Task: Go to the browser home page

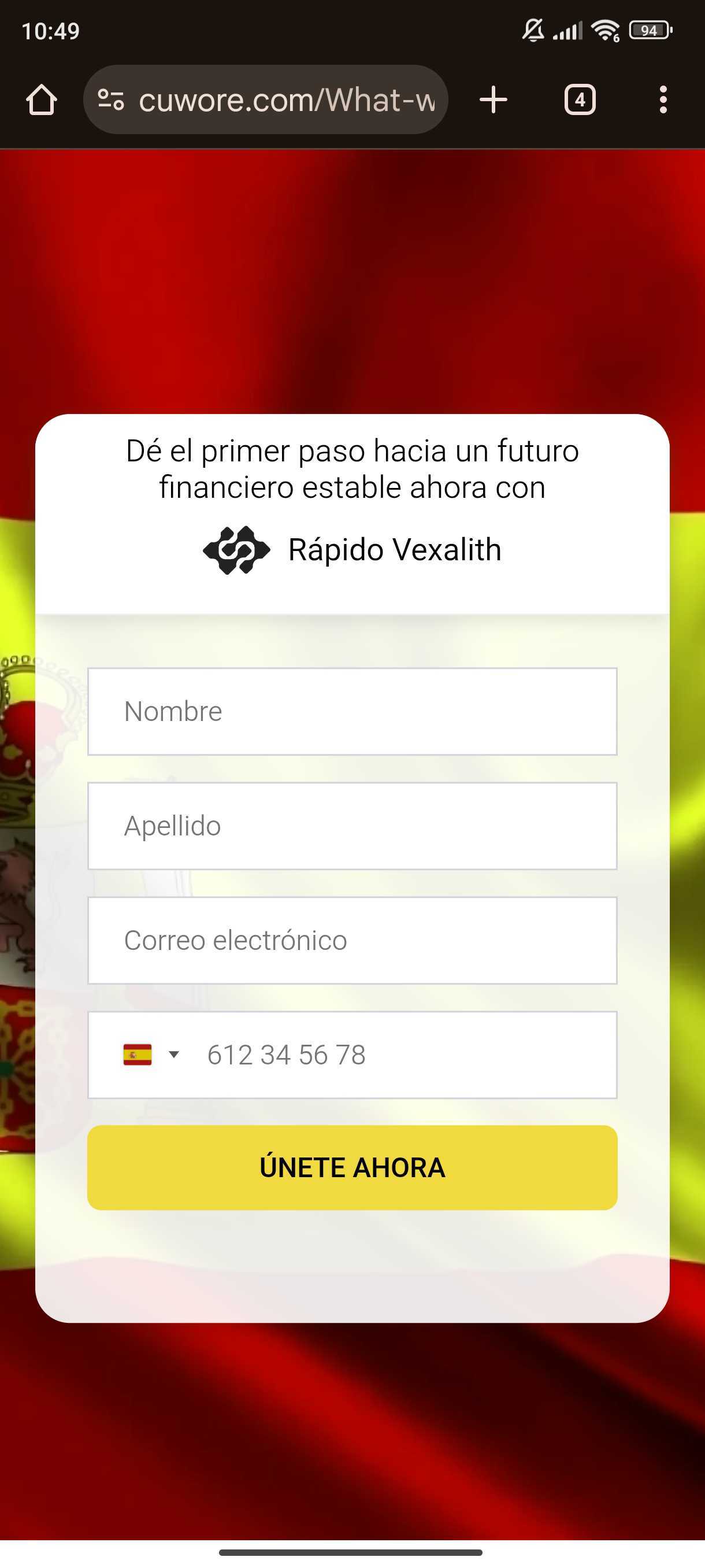Action: (x=42, y=100)
